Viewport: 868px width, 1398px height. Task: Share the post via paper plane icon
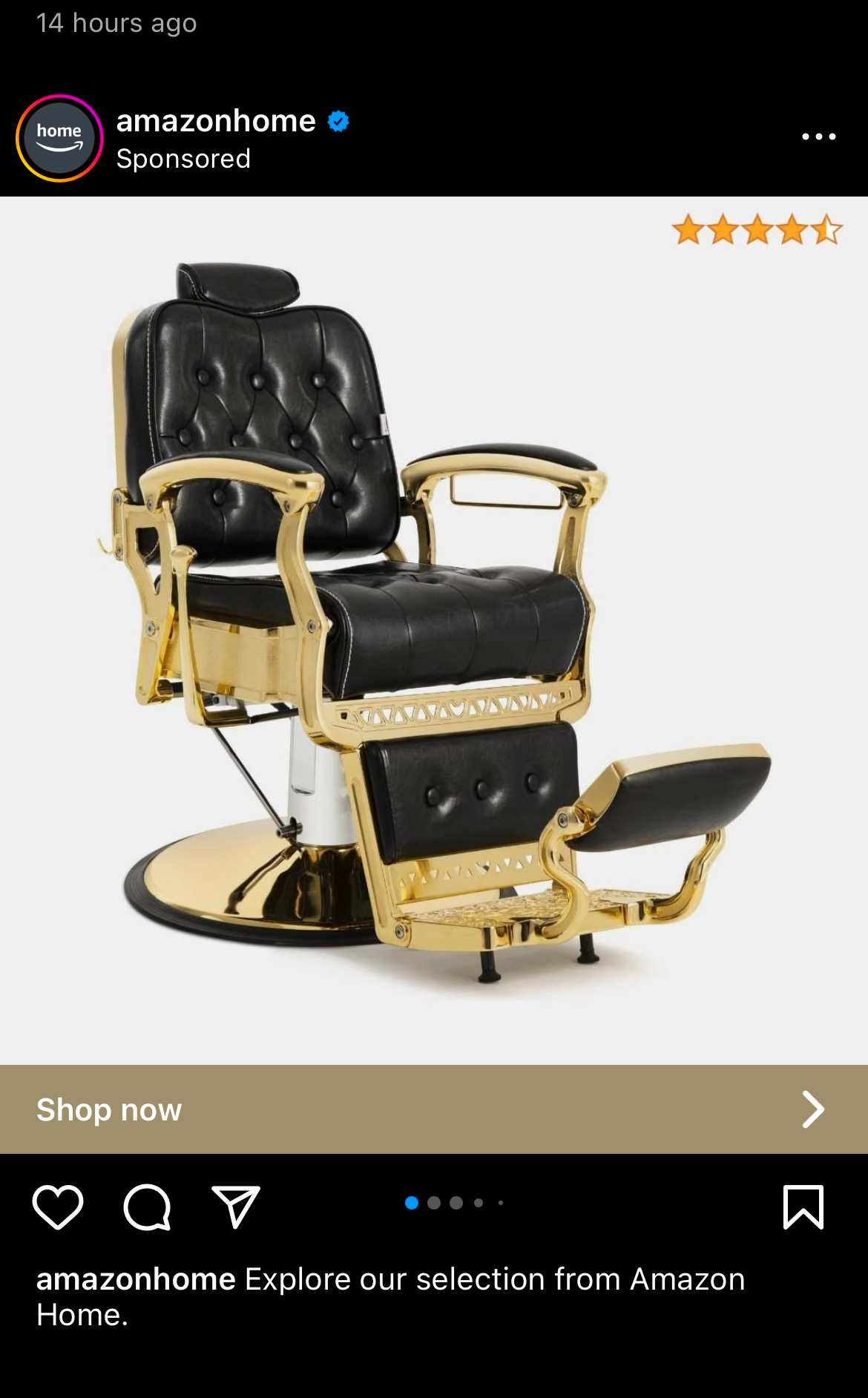[x=236, y=1207]
